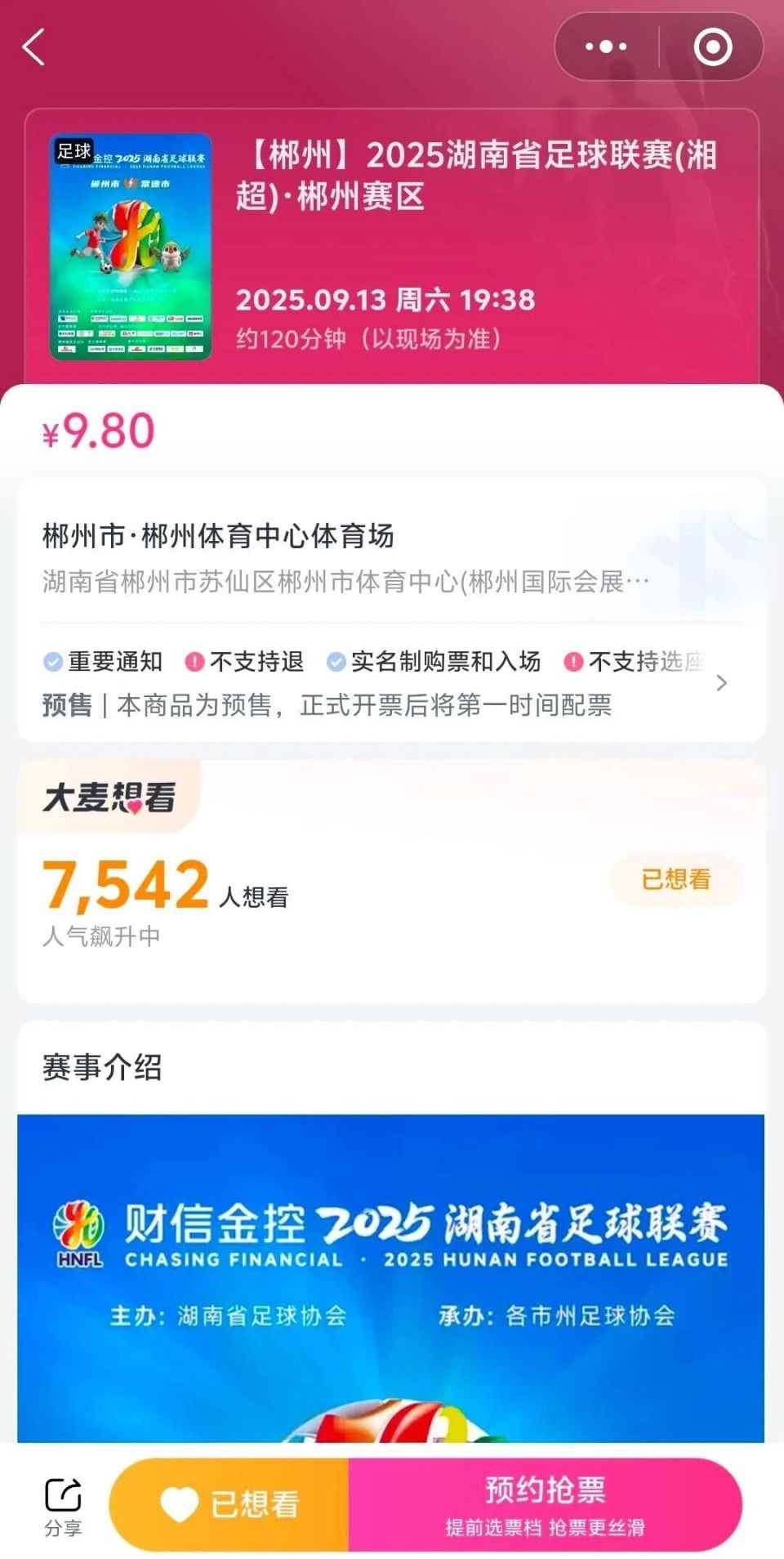Toggle the bottom 已想看 heart button
The image size is (784, 1559).
[x=230, y=1504]
